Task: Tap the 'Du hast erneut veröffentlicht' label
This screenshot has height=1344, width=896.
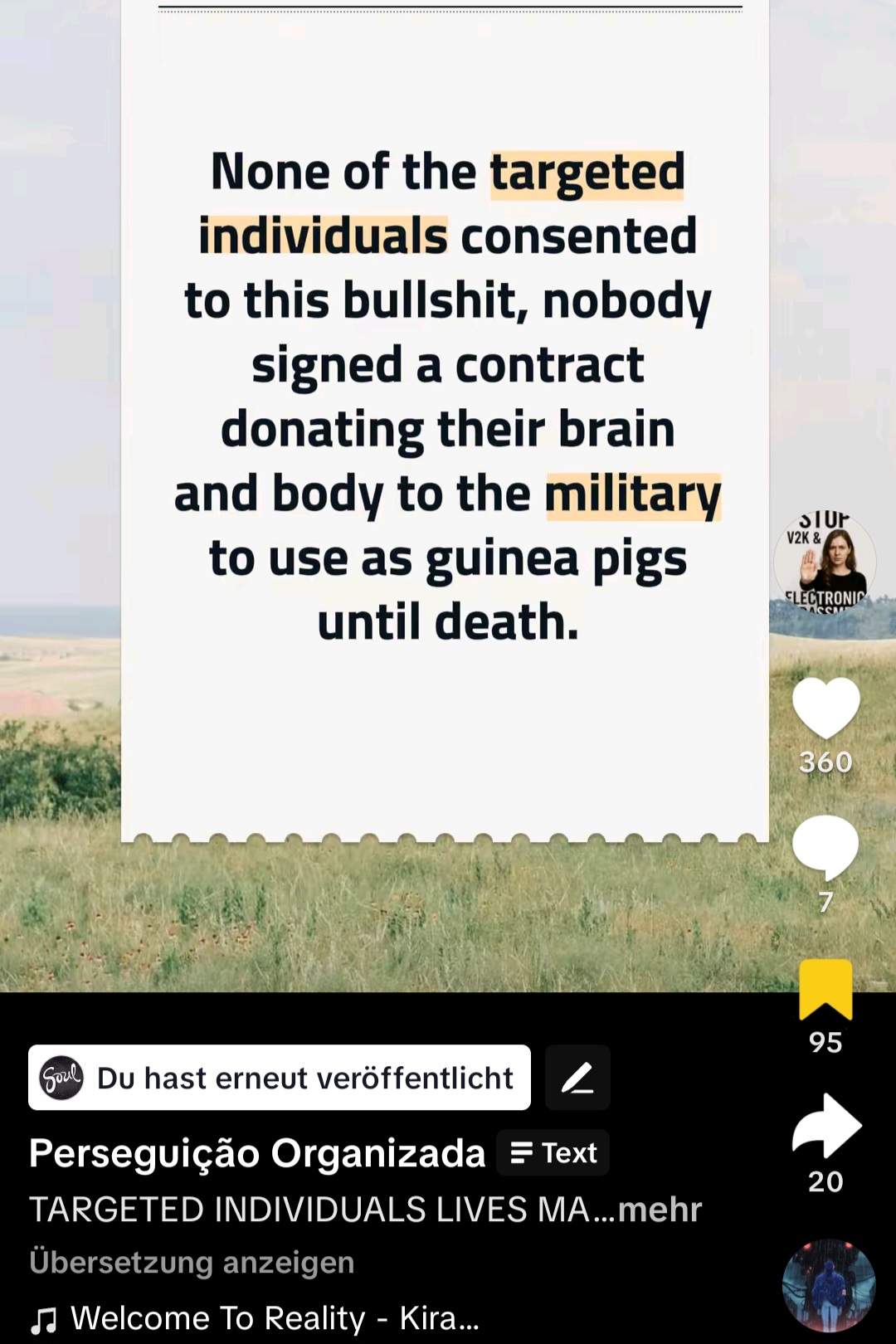Action: tap(280, 1078)
